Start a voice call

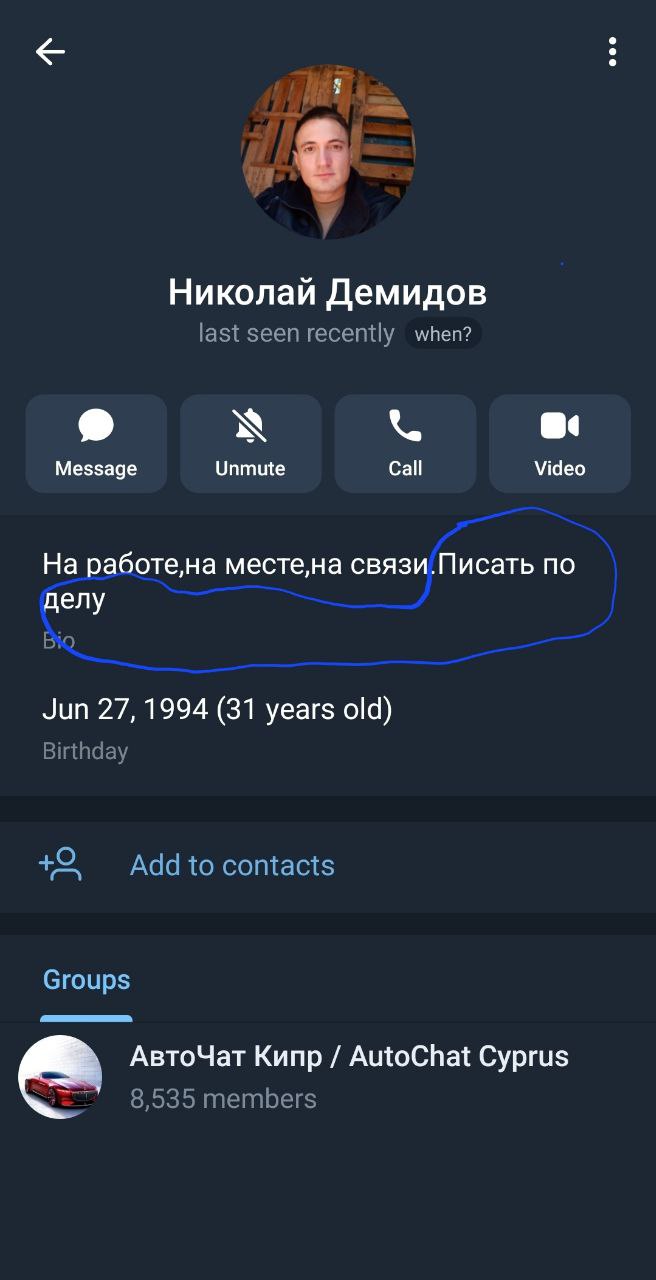coord(405,443)
